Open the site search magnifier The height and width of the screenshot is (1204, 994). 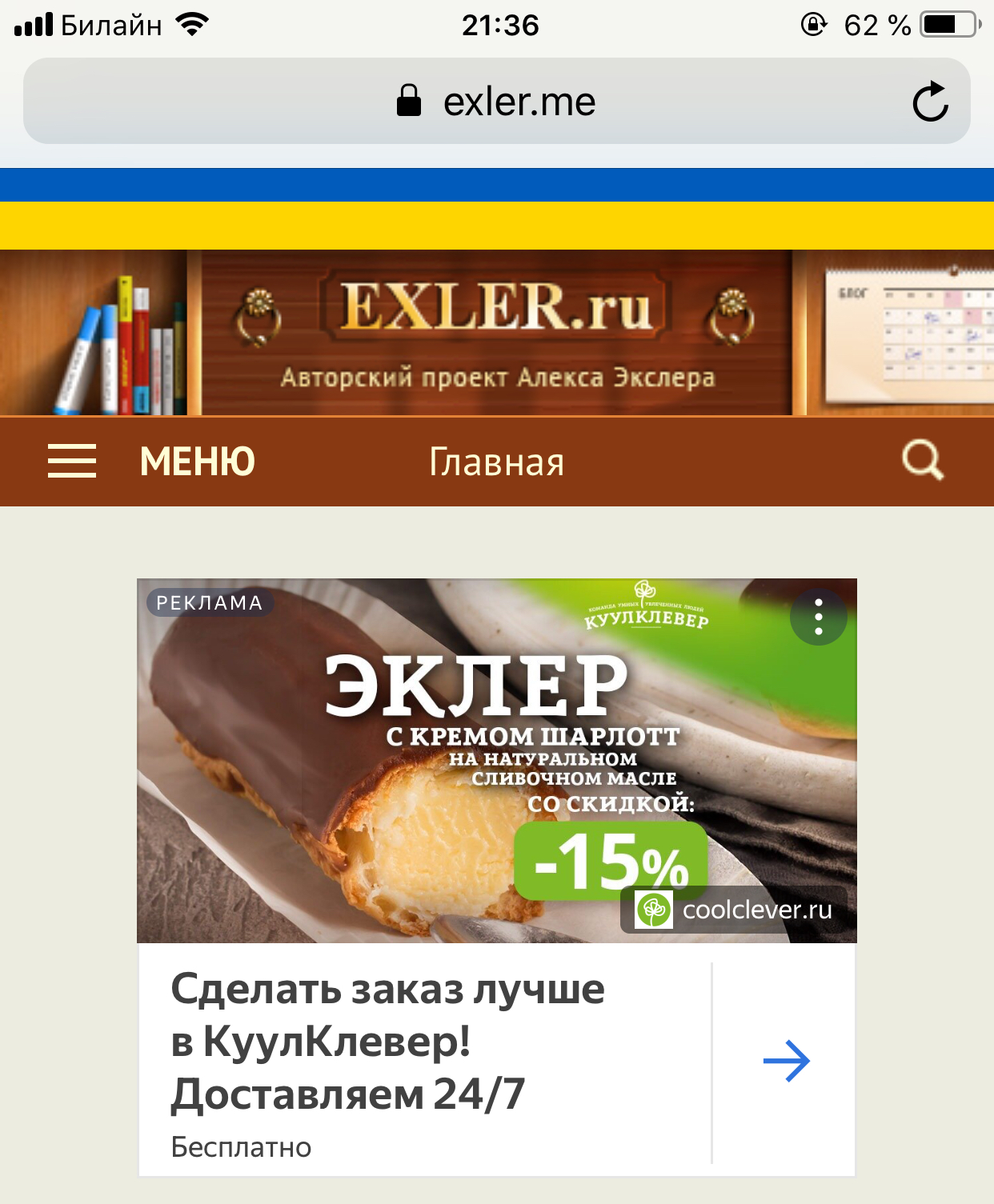923,461
